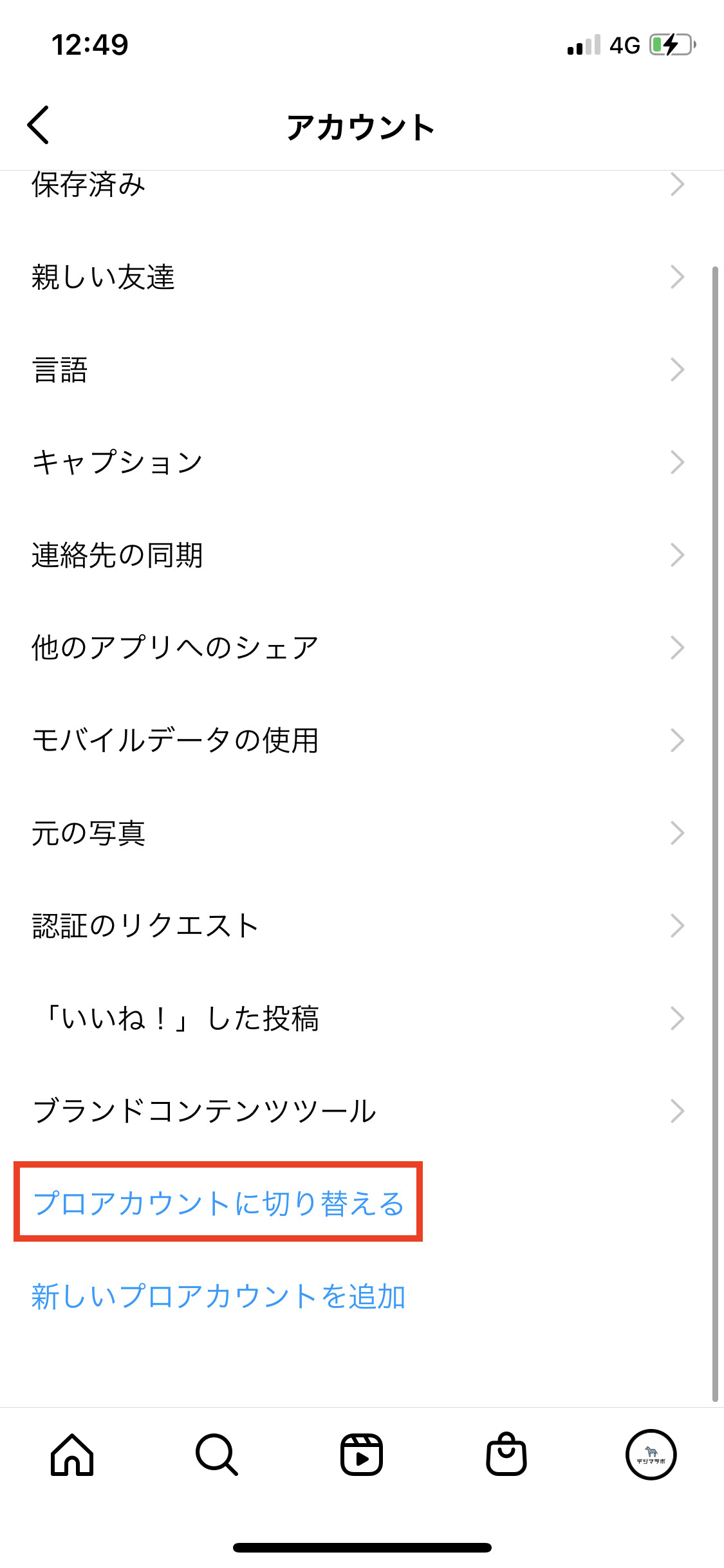Tap 新しいプロアカウントを追加 link
Viewport: 724px width, 1568px height.
218,1296
